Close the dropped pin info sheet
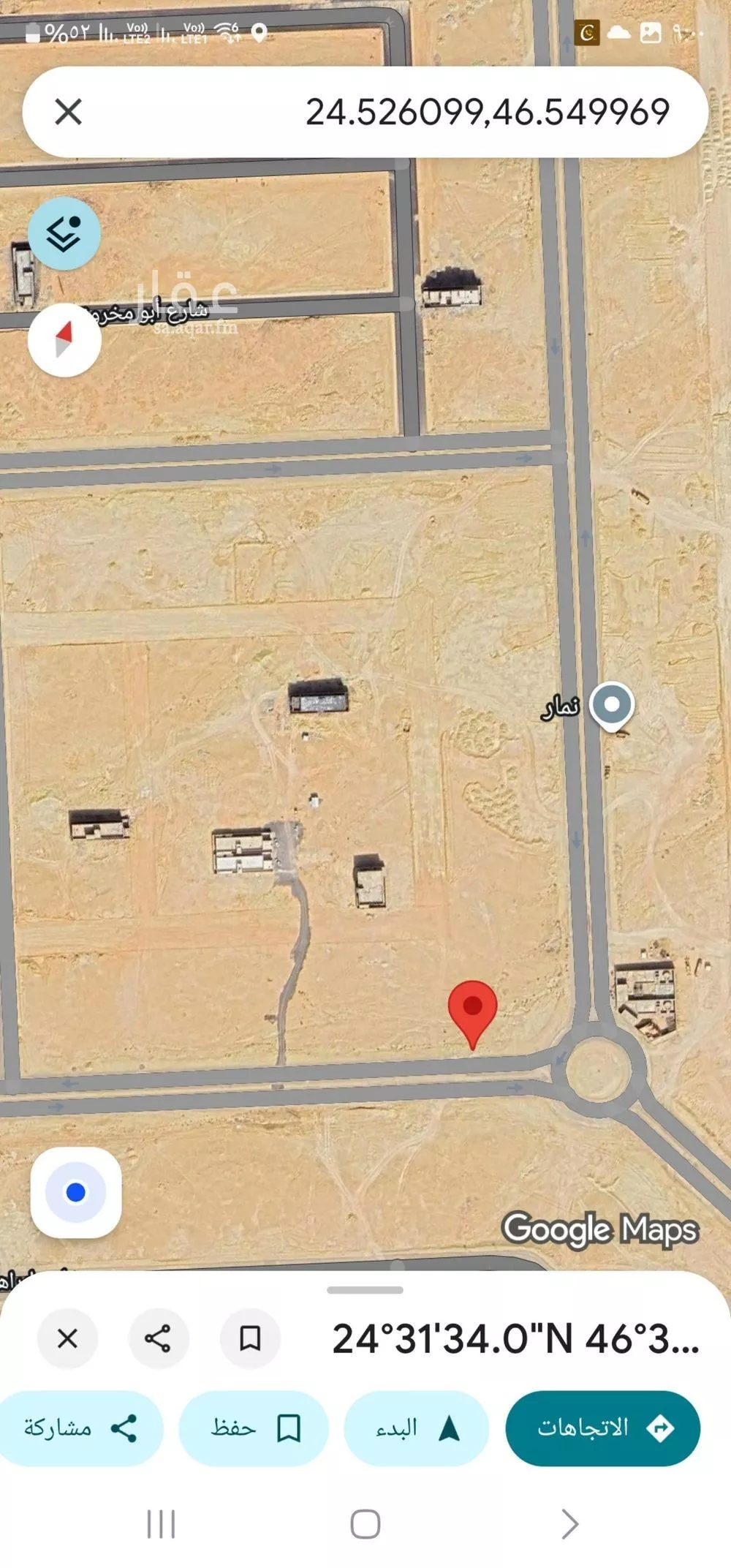Screen dimensions: 731x1568 click(67, 1338)
